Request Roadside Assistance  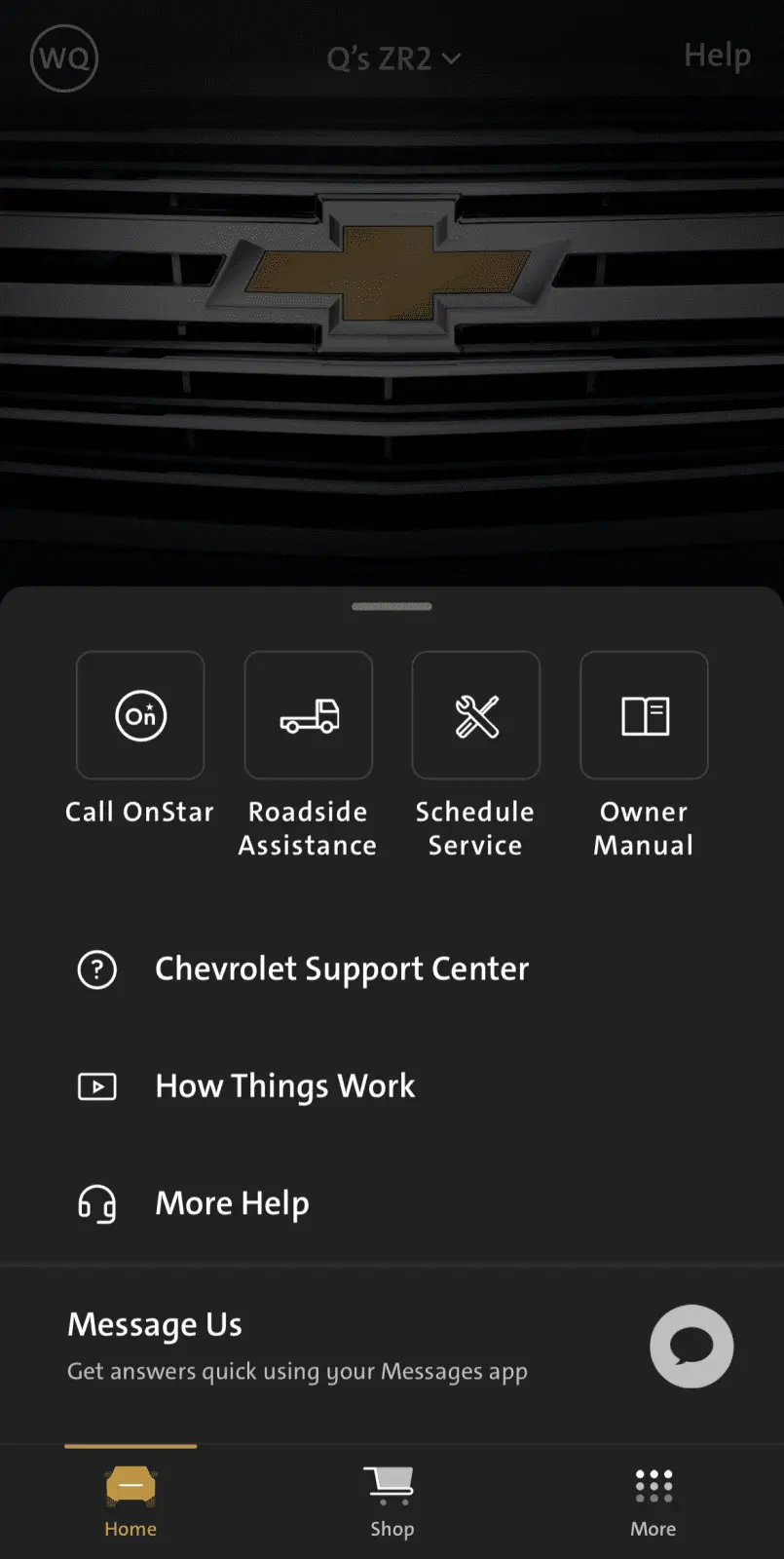coord(308,716)
